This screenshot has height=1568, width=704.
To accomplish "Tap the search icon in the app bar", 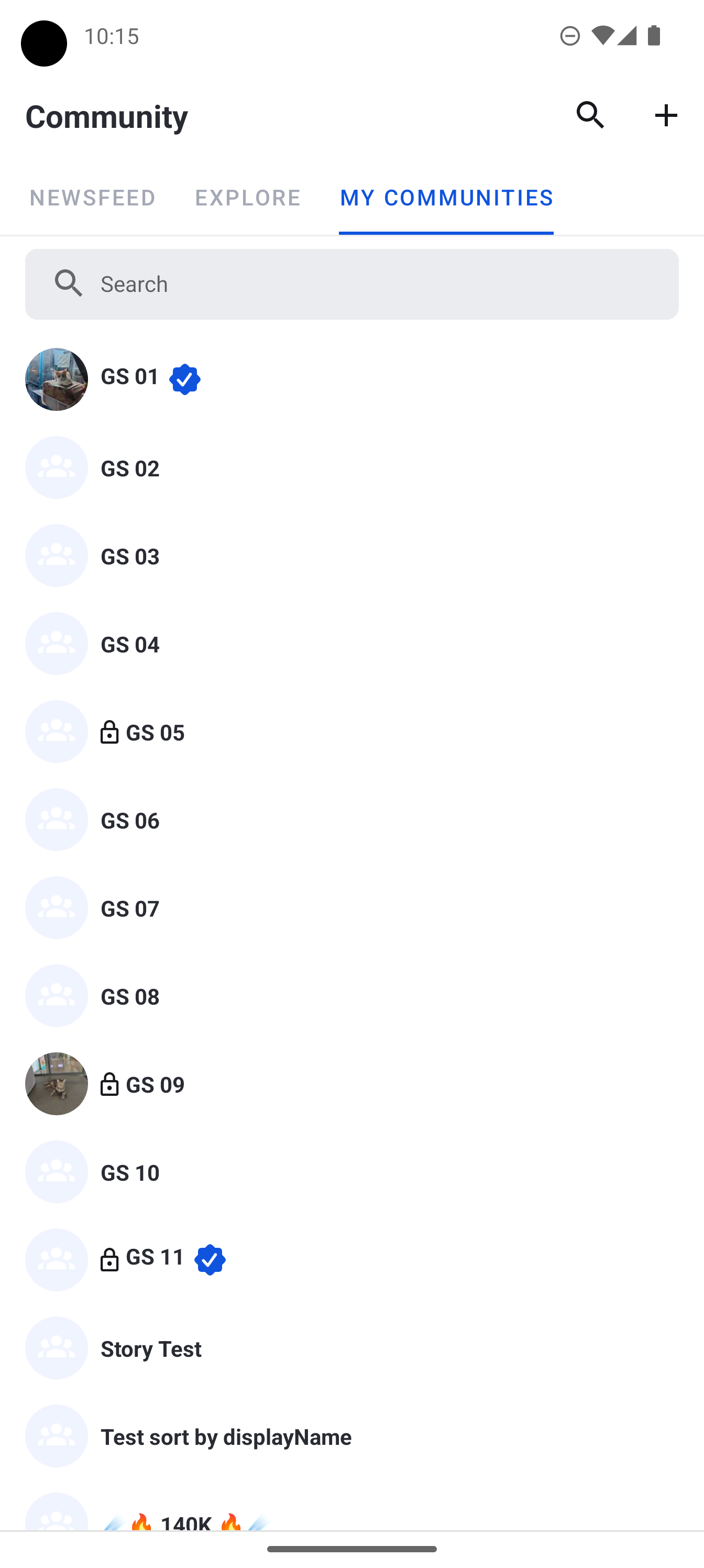I will tap(590, 115).
